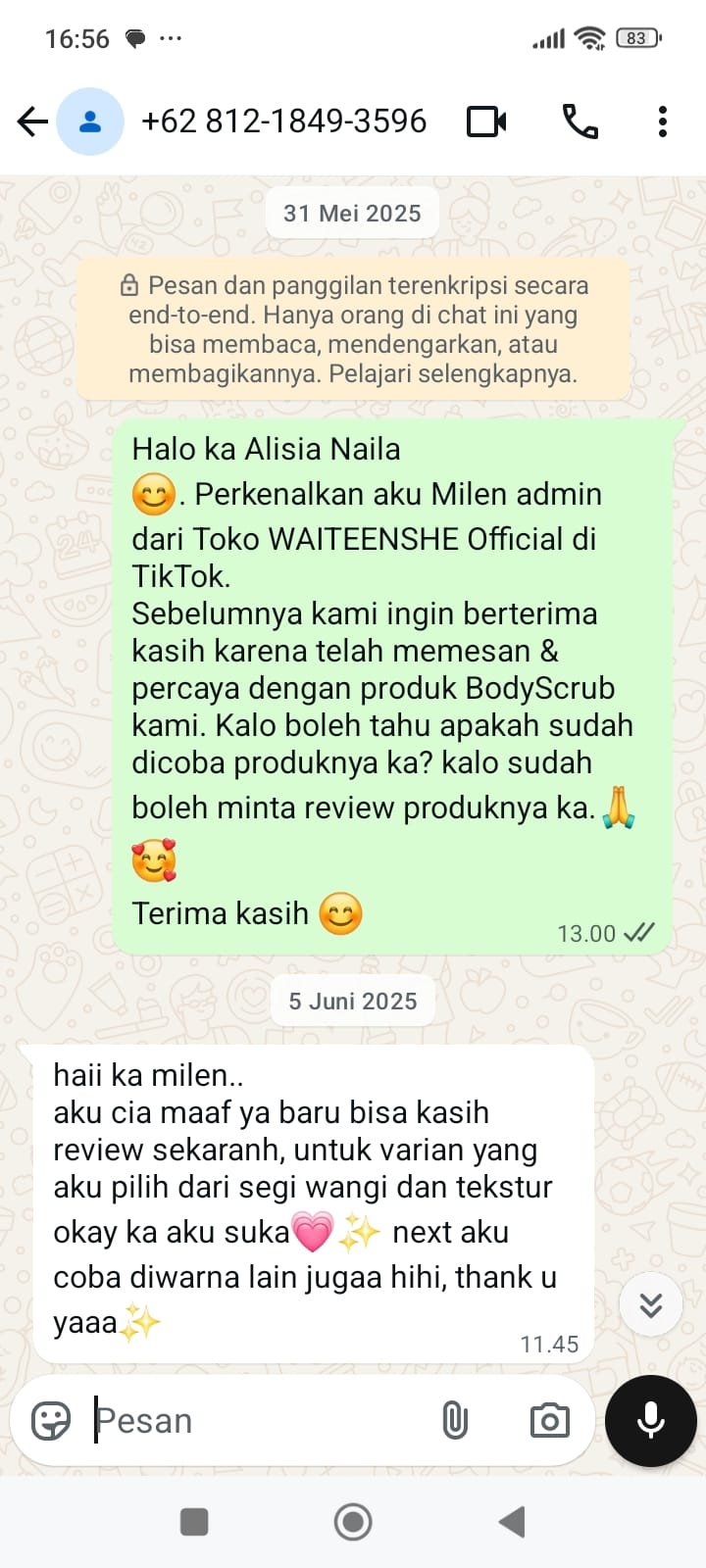Open the emoji and sticker picker
The width and height of the screenshot is (706, 1568).
51,1420
